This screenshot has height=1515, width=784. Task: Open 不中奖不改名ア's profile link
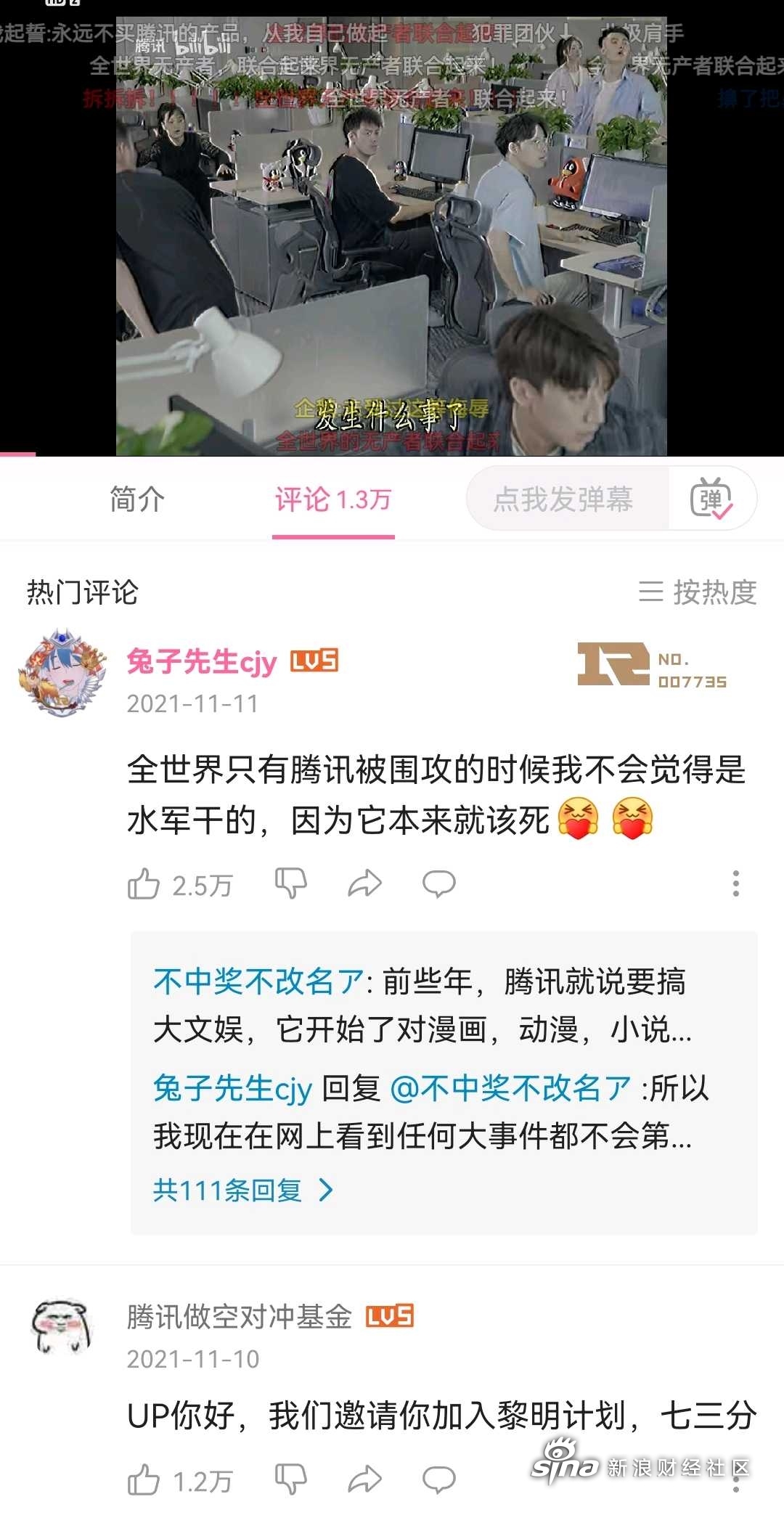pyautogui.click(x=258, y=982)
